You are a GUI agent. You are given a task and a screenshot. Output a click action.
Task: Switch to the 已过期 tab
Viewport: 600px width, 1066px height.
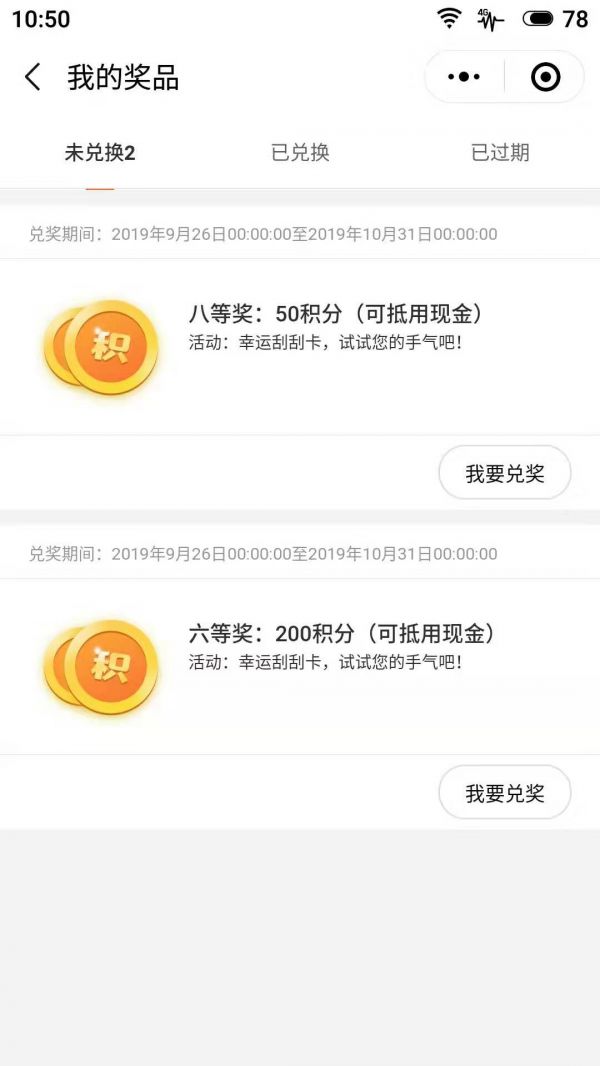(x=500, y=153)
